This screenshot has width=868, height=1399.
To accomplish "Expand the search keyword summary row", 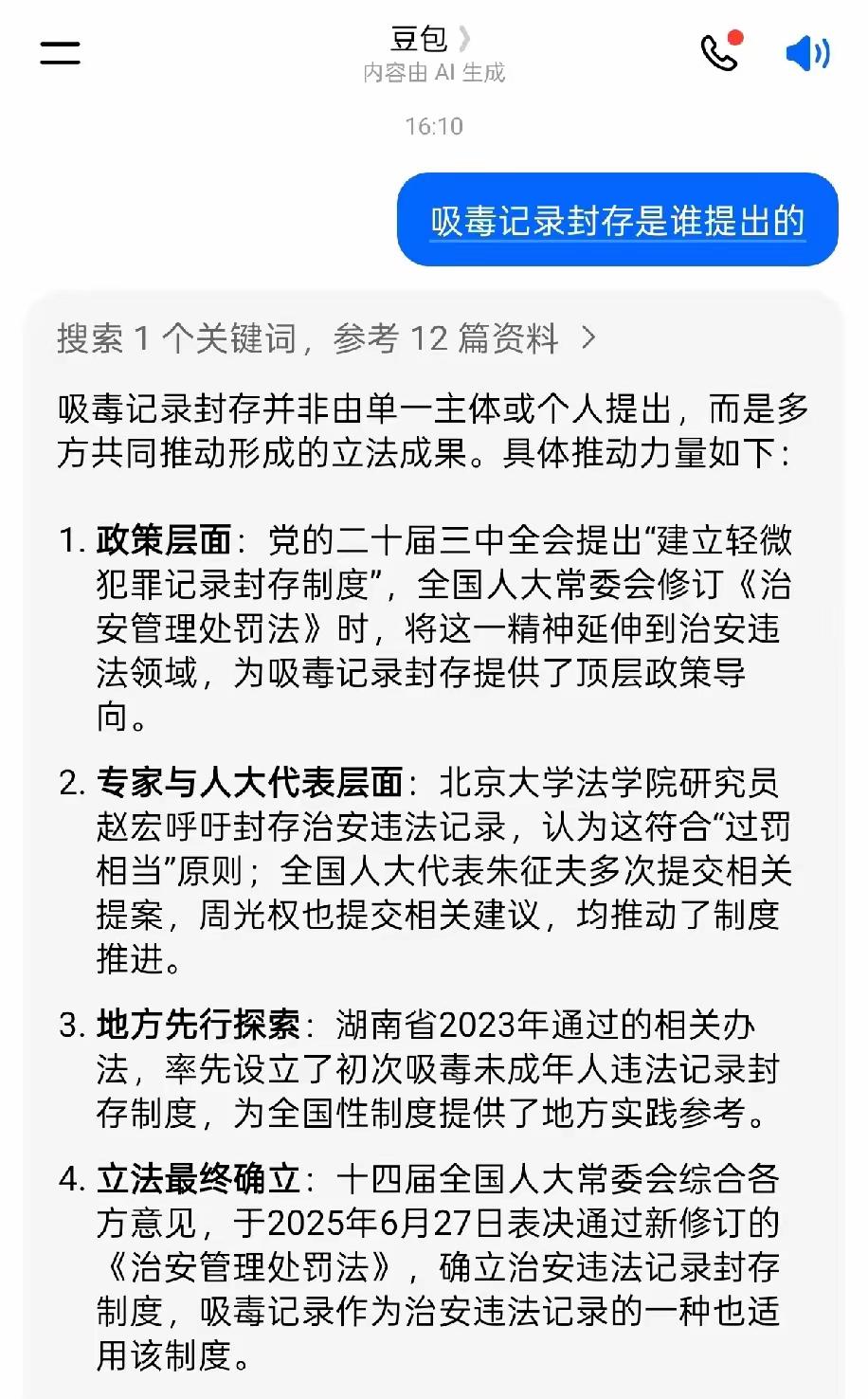I will 313,338.
